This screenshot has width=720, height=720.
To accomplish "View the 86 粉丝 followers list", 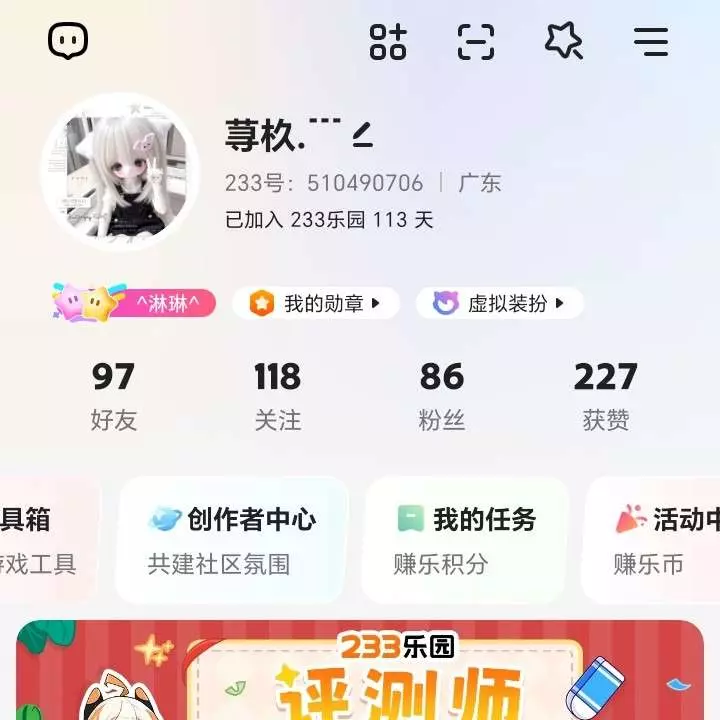I will pyautogui.click(x=442, y=396).
